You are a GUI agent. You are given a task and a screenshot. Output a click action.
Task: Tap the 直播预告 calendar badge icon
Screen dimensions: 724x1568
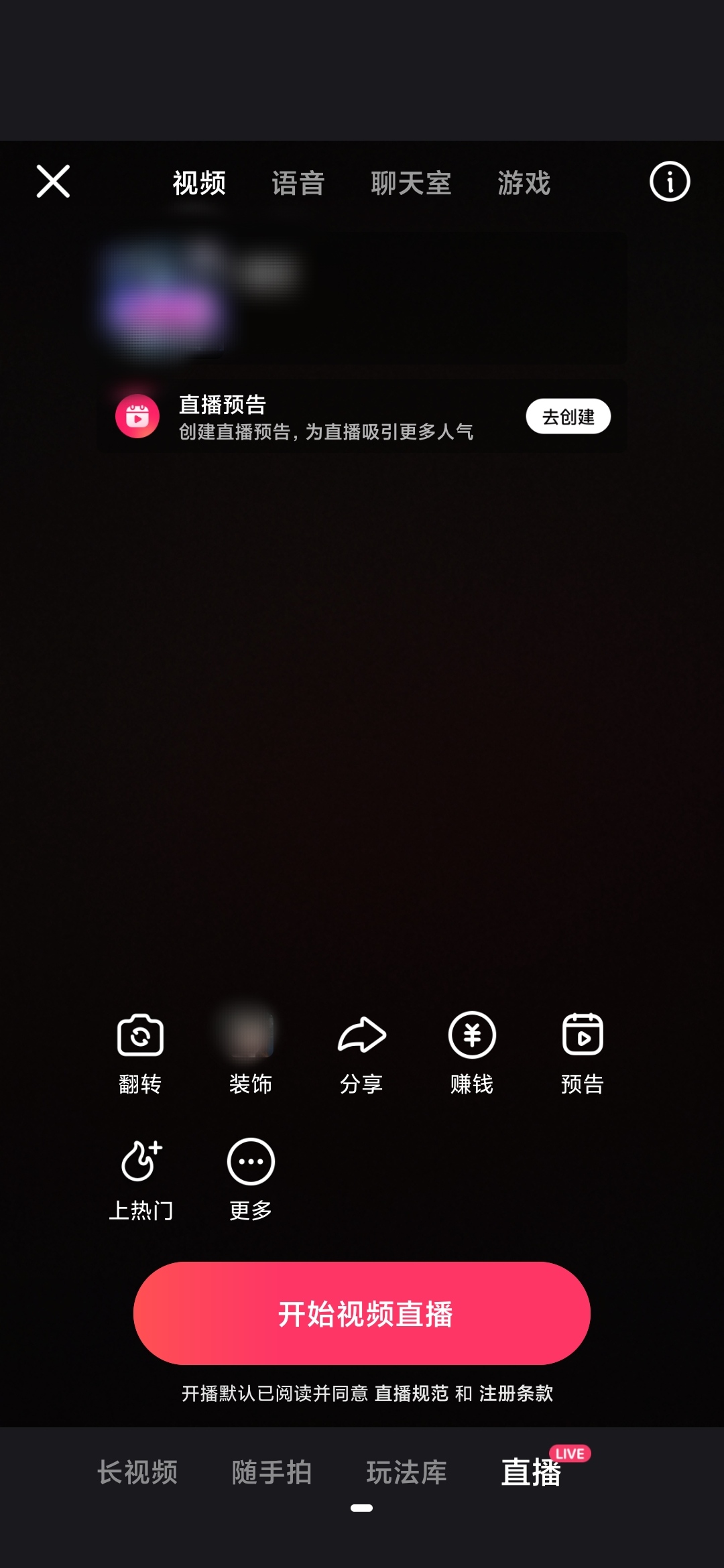[137, 416]
